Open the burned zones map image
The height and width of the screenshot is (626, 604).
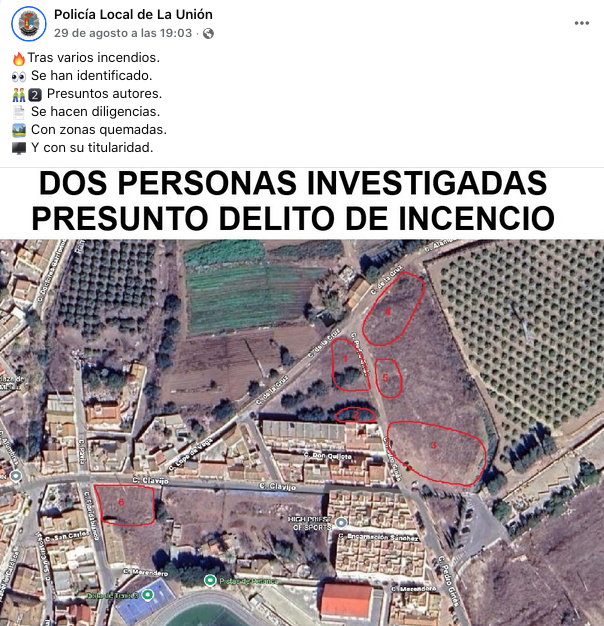[302, 430]
